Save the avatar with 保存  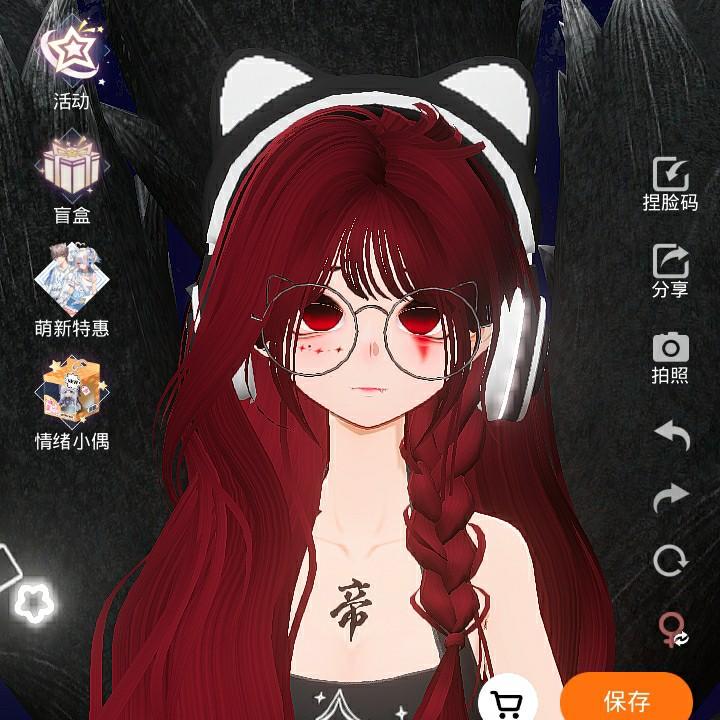(x=626, y=700)
